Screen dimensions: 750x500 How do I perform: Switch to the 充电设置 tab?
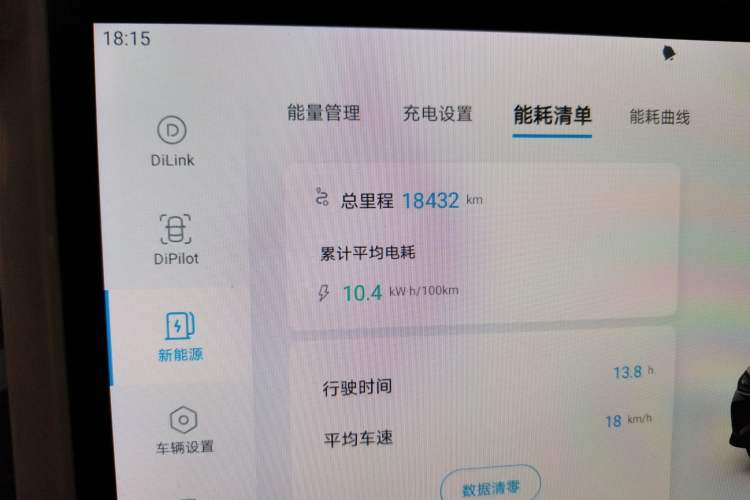(437, 114)
